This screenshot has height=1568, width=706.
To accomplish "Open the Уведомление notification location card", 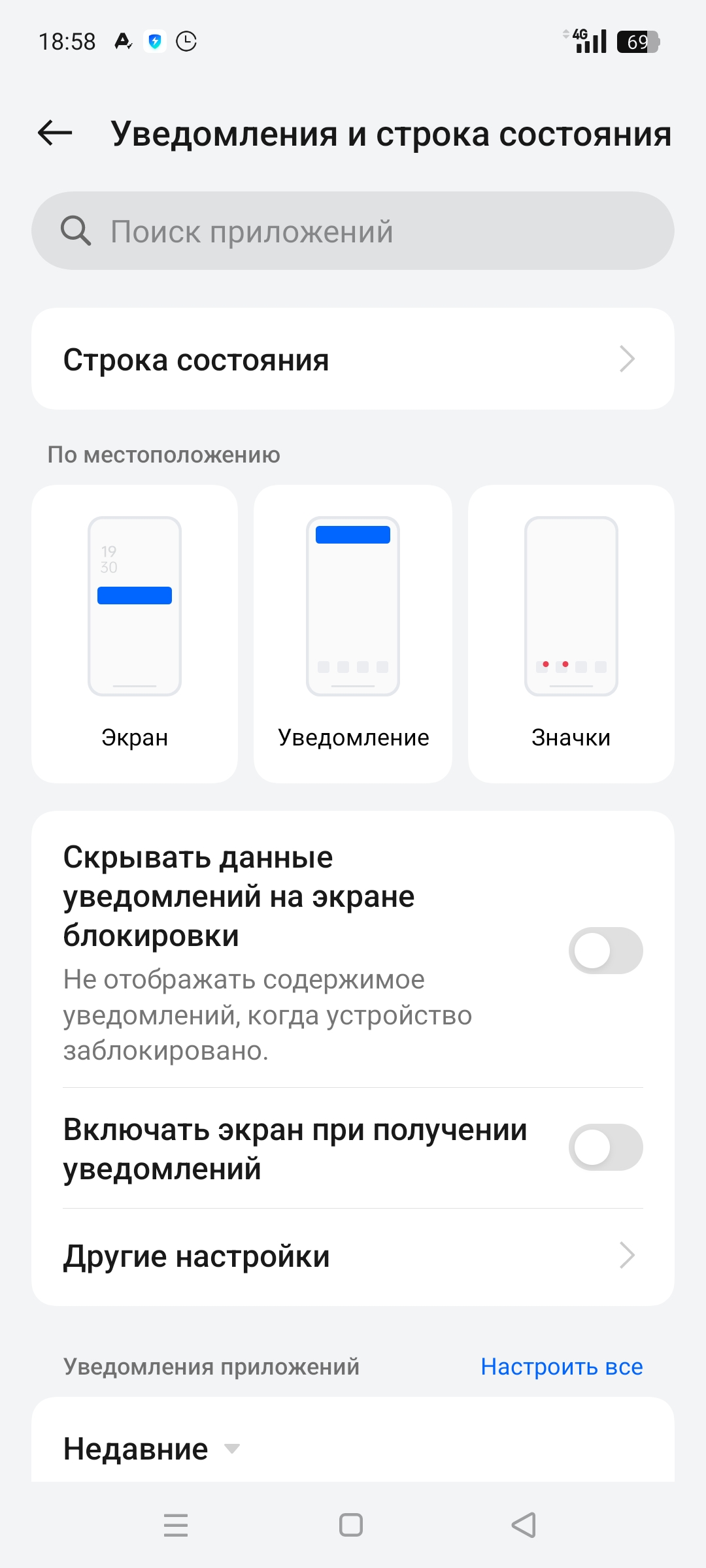I will tap(353, 634).
